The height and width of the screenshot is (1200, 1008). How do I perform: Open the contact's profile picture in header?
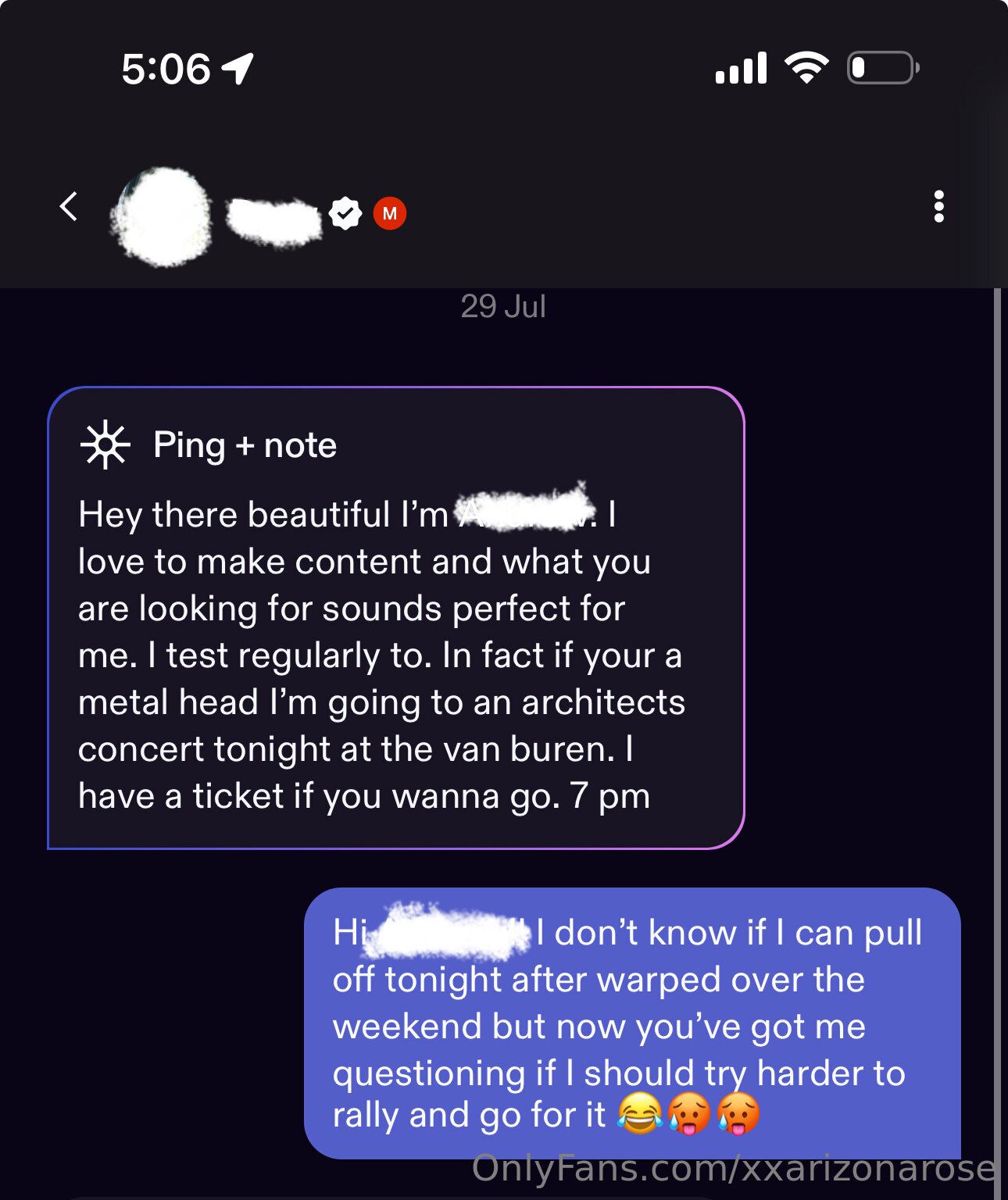pos(162,216)
